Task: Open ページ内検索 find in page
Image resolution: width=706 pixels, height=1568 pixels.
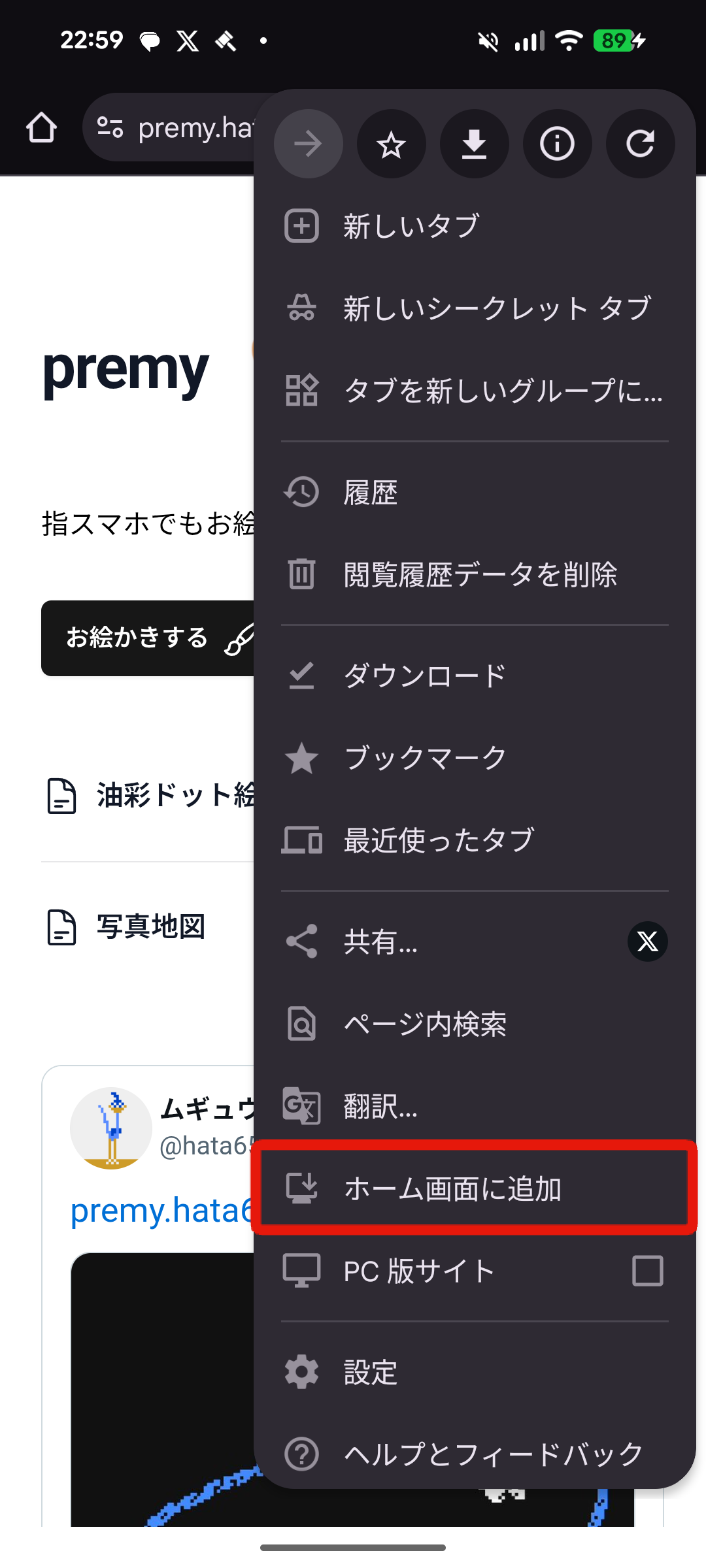Action: pos(425,1024)
